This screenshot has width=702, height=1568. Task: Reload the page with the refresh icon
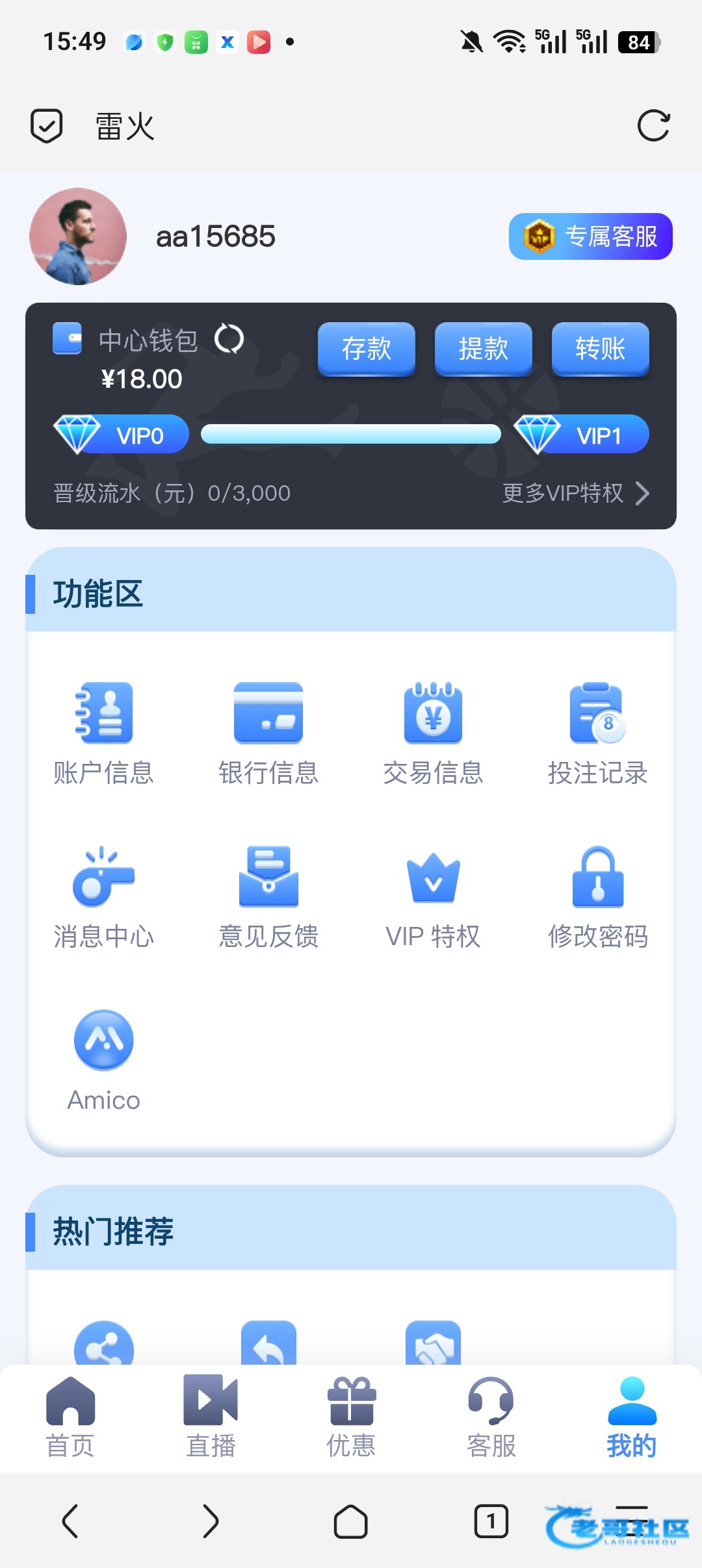click(653, 125)
